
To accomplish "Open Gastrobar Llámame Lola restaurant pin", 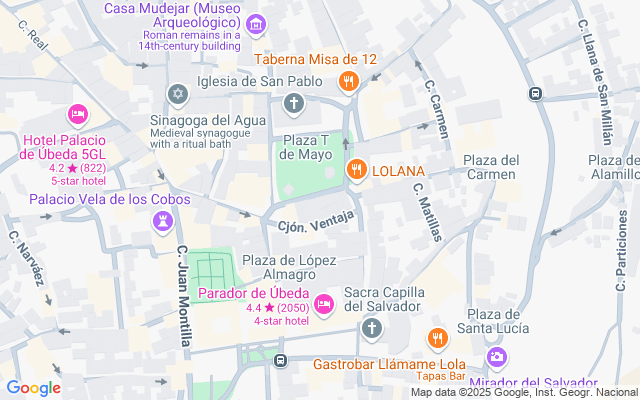I will tap(437, 339).
